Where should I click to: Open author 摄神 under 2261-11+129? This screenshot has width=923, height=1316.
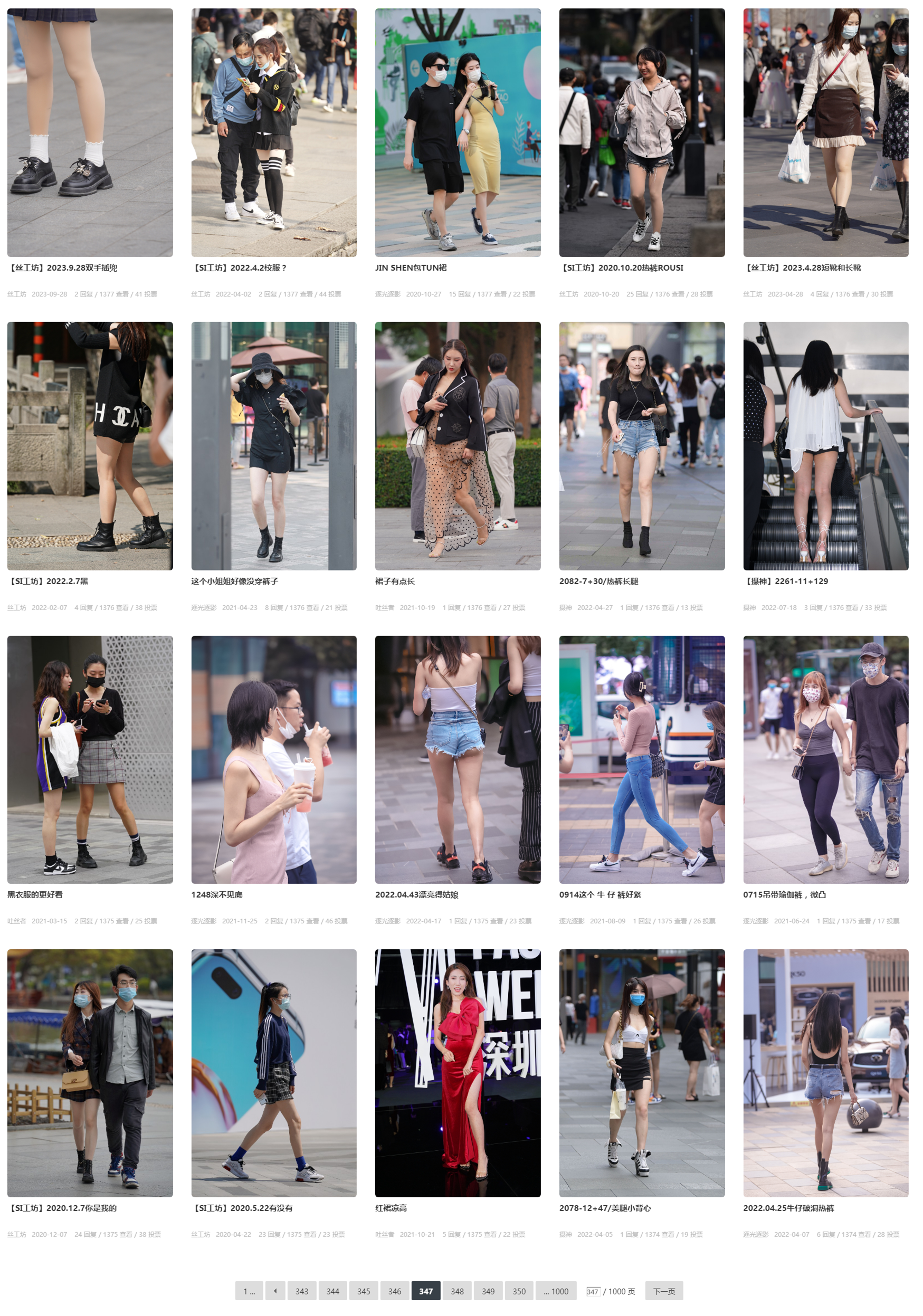[749, 607]
